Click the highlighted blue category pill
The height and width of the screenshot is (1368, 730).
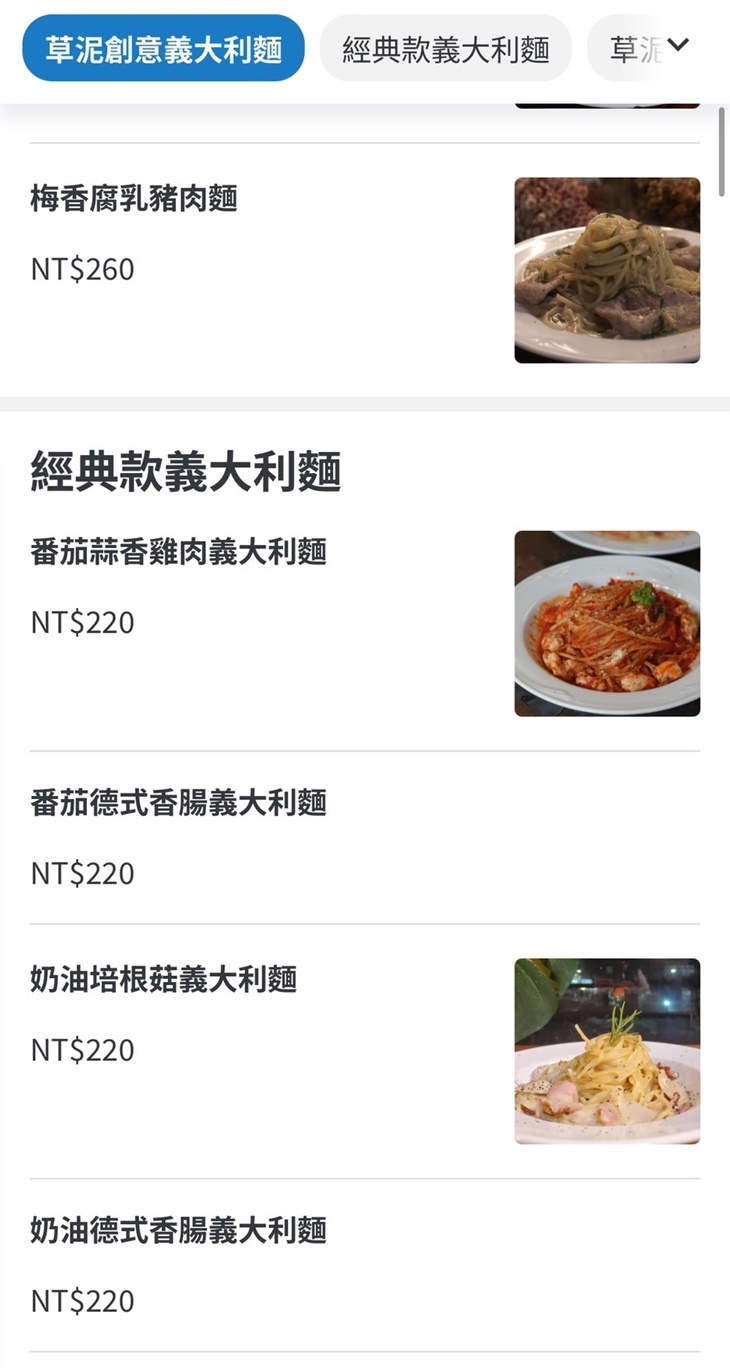point(163,46)
